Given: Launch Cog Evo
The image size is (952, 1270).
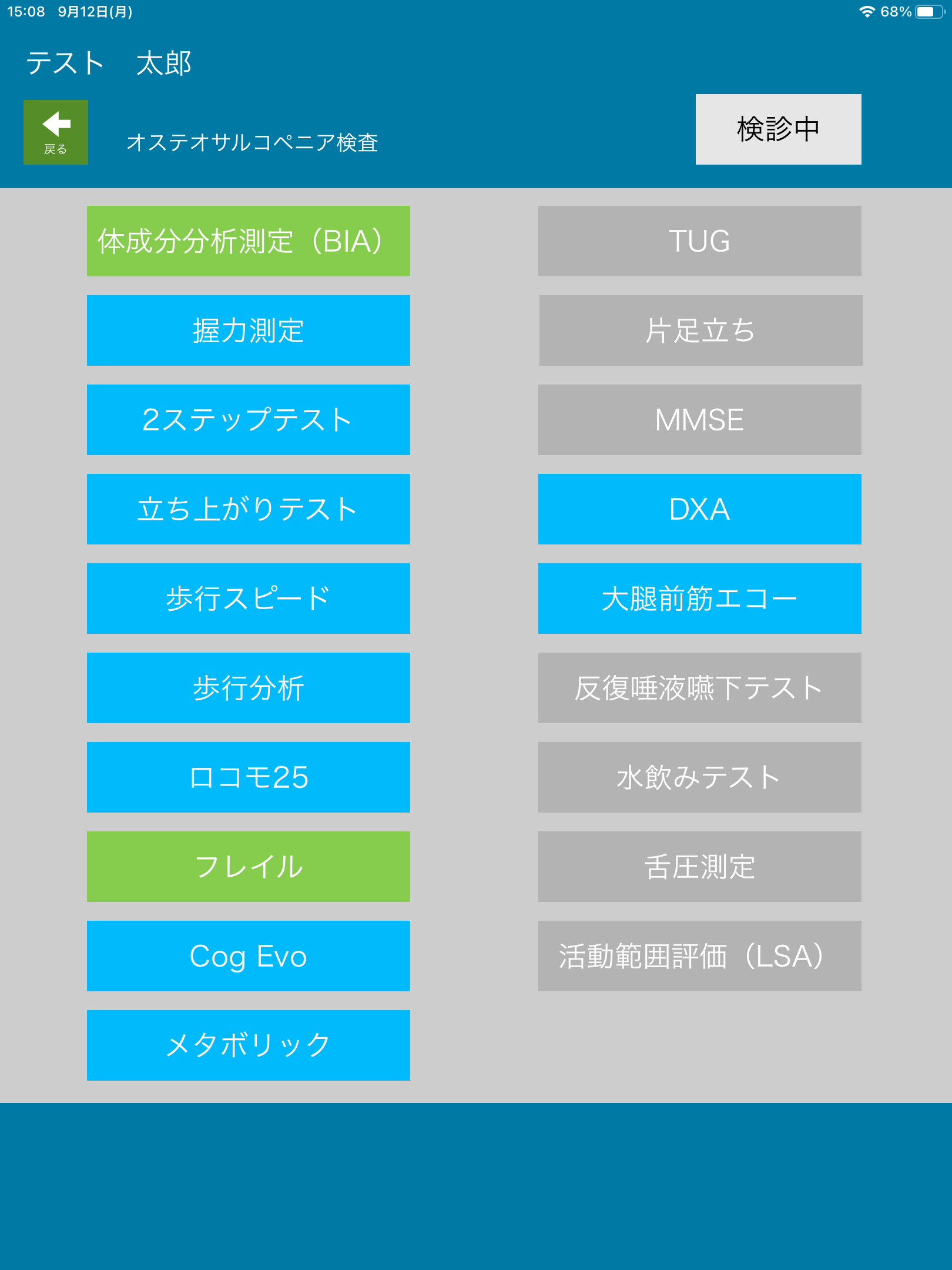Looking at the screenshot, I should pos(248,956).
